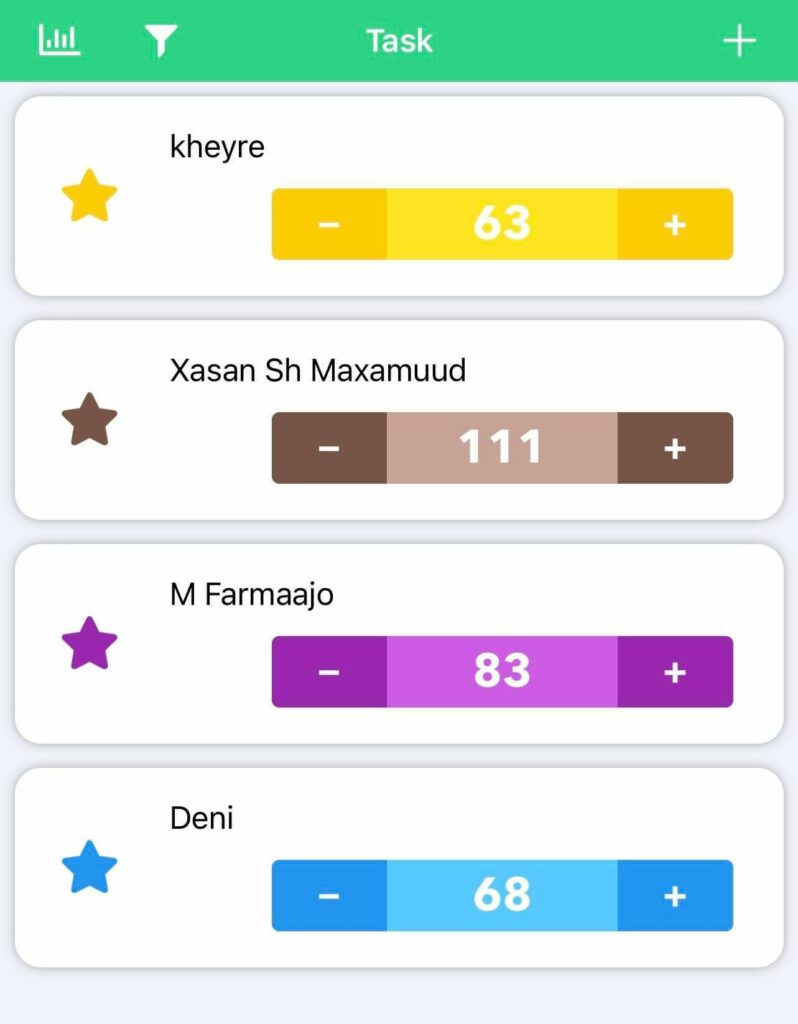Decrease Xasan Sh Maxamuud's counter
Viewport: 798px width, 1024px height.
[x=329, y=448]
